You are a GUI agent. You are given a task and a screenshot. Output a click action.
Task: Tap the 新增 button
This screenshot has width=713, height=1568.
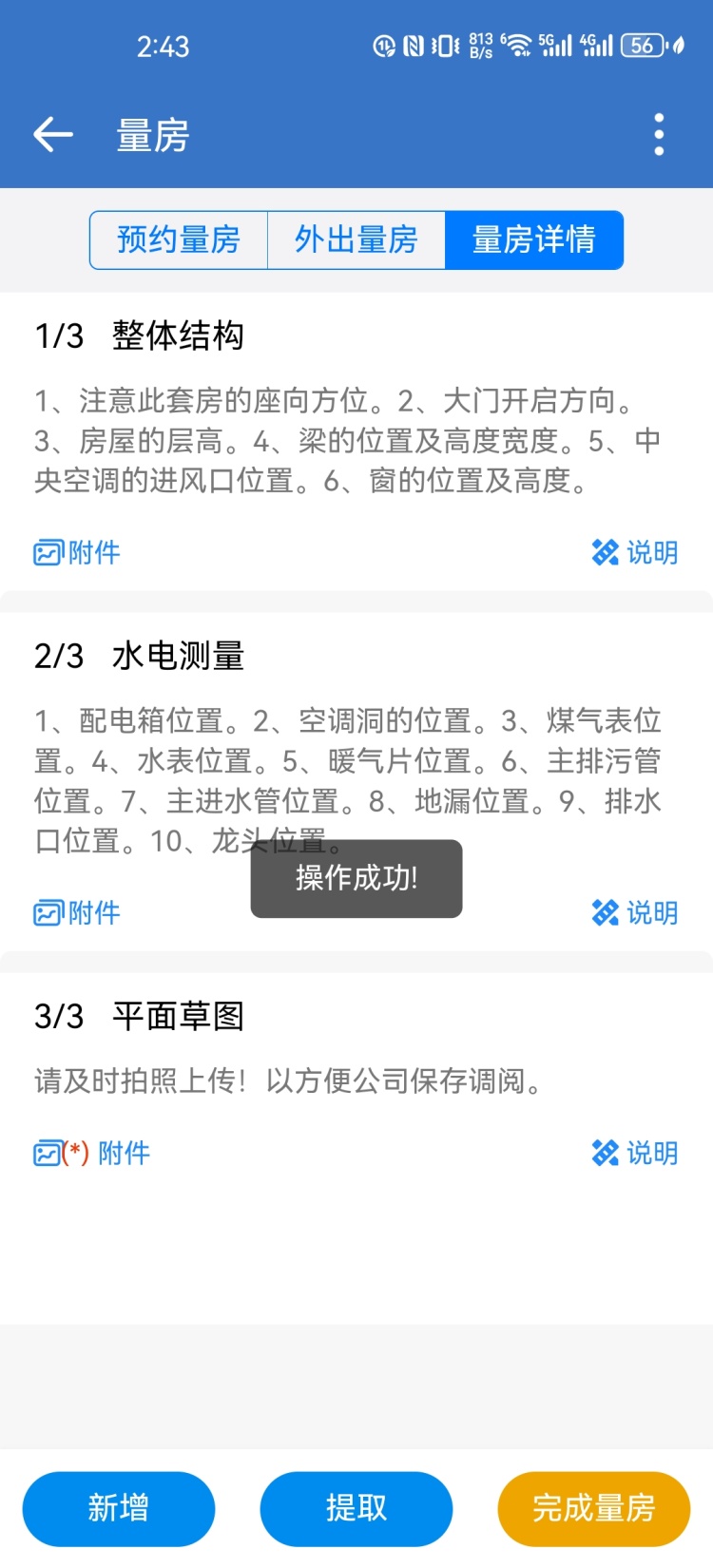pyautogui.click(x=119, y=1508)
